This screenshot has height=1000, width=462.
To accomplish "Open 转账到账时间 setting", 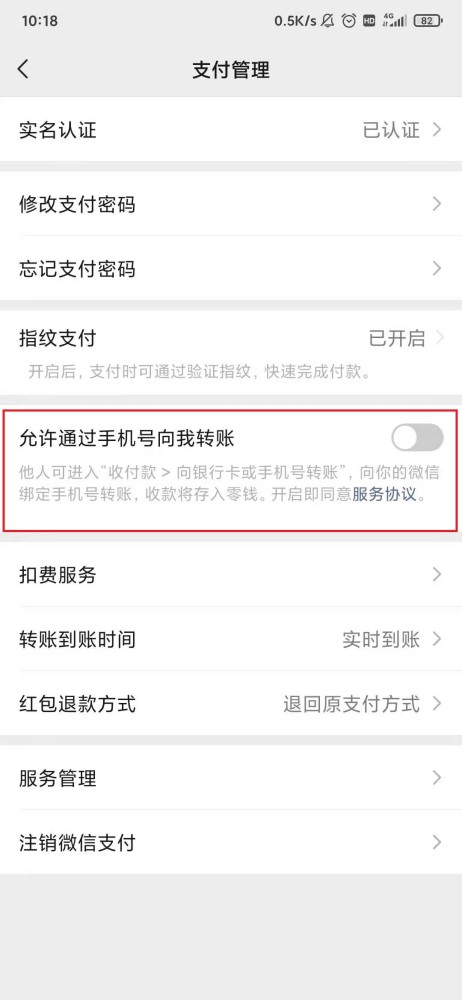I will coord(231,639).
